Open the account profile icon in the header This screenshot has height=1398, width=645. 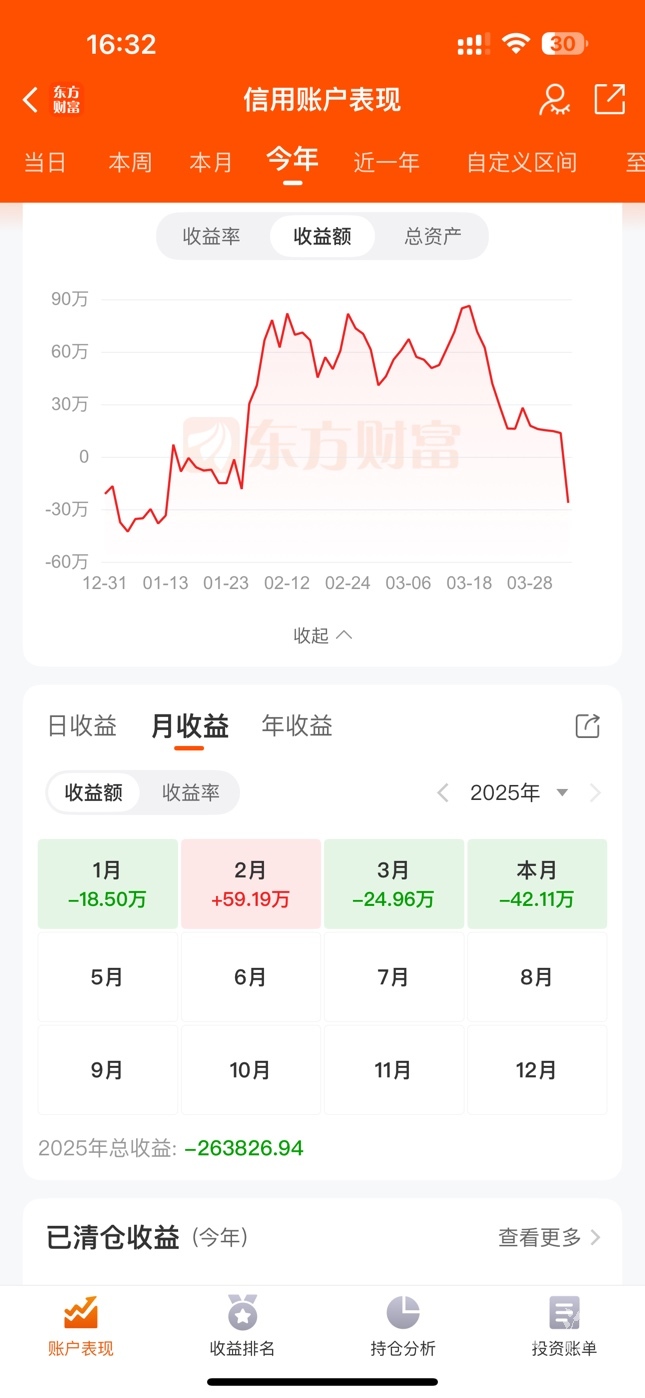tap(554, 99)
